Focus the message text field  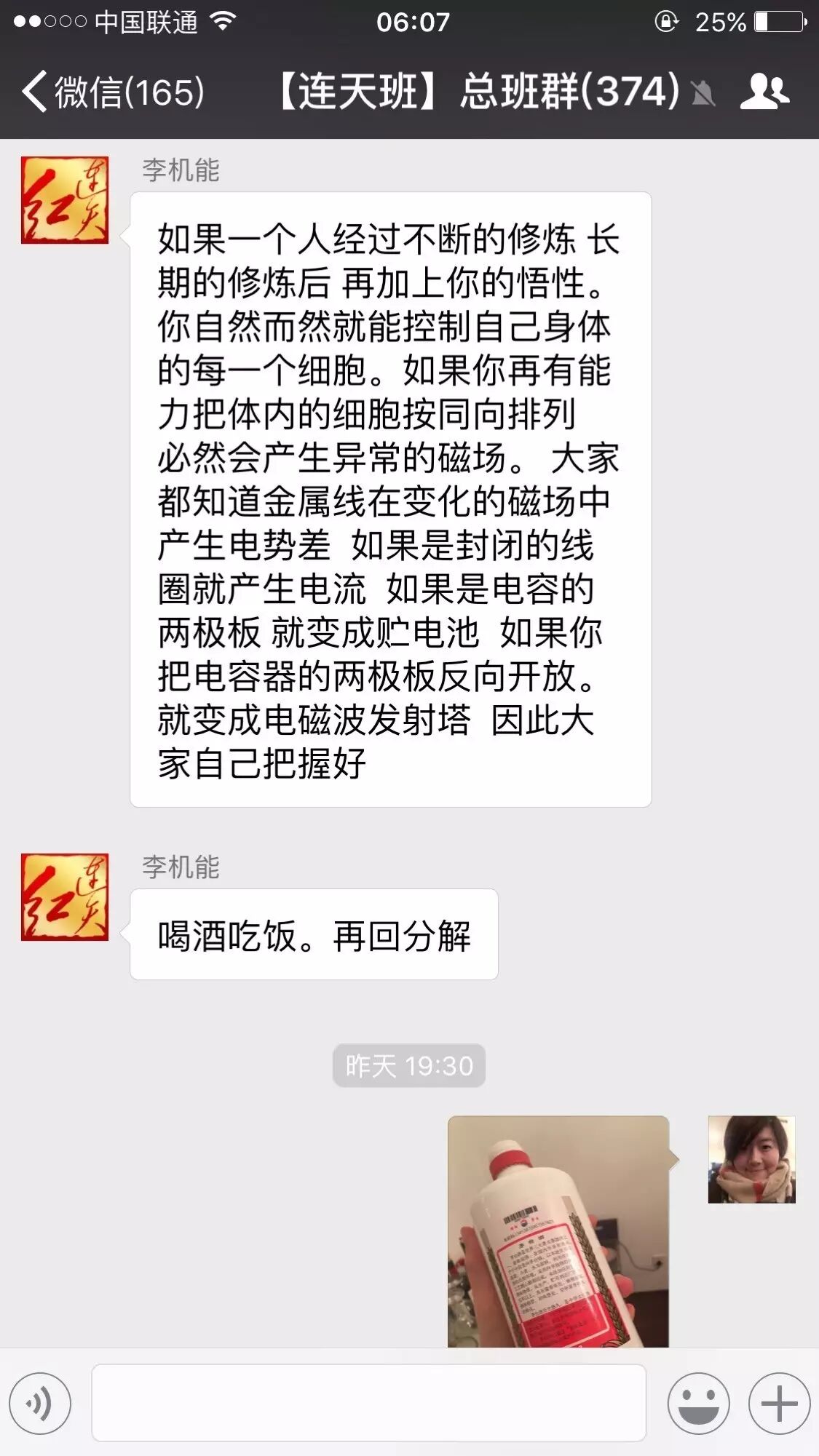coord(368,1403)
